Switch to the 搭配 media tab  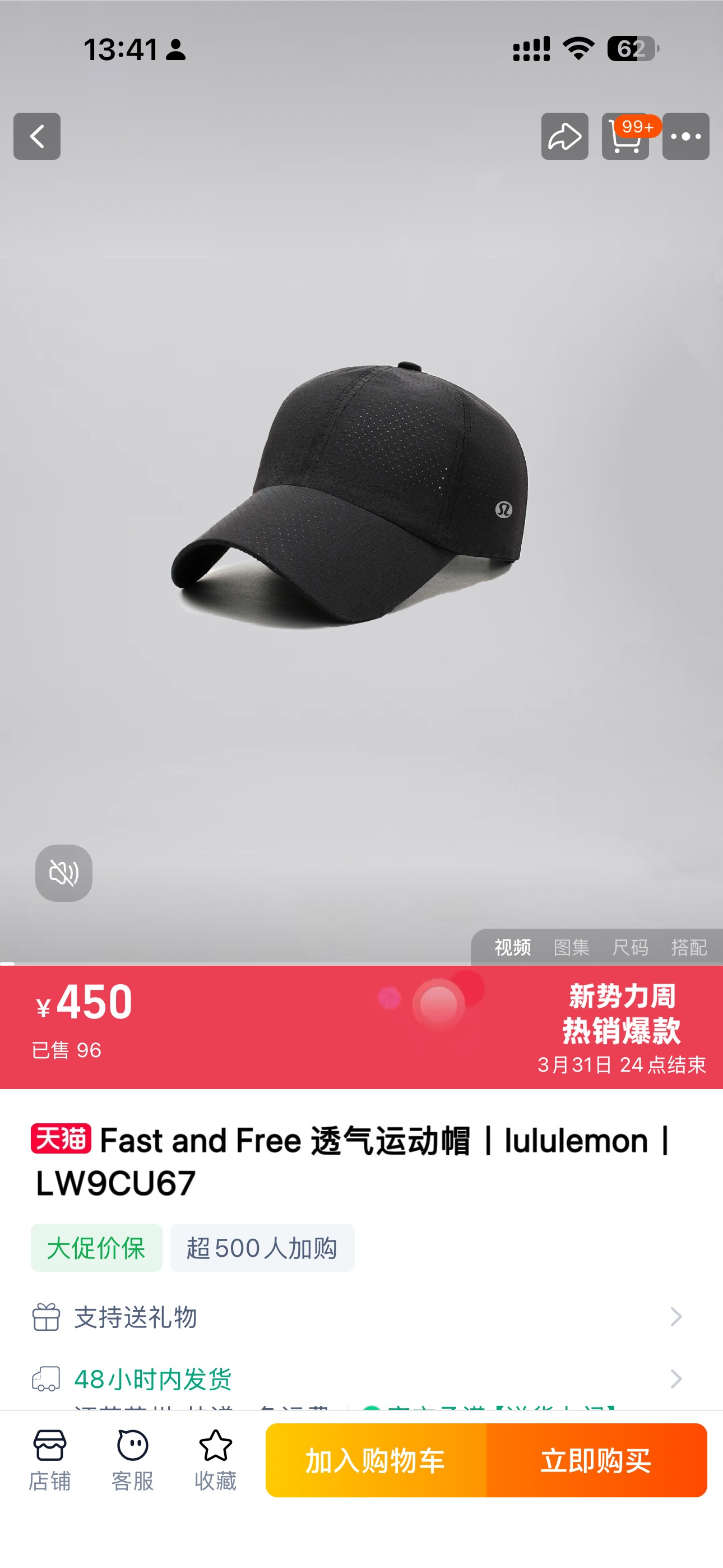pos(689,947)
